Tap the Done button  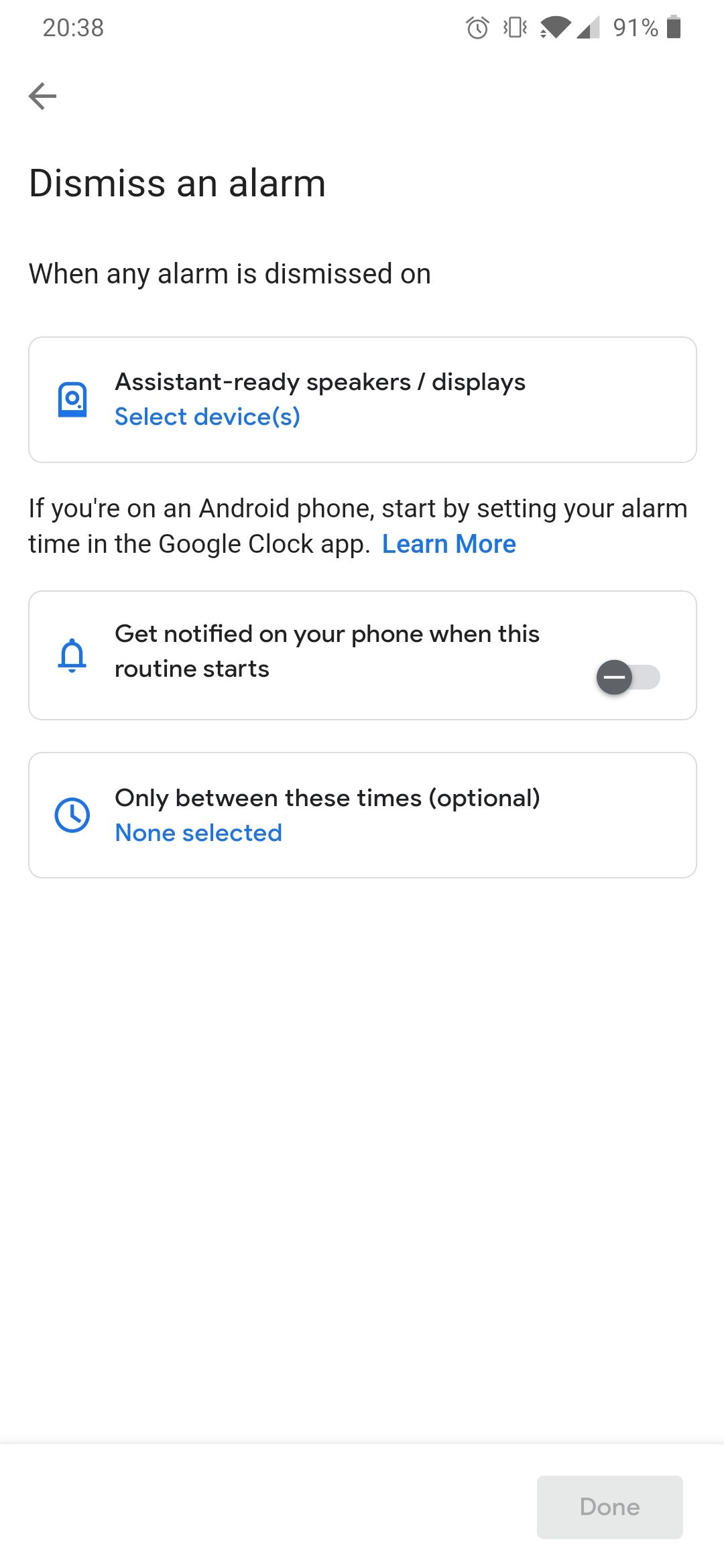tap(609, 1506)
